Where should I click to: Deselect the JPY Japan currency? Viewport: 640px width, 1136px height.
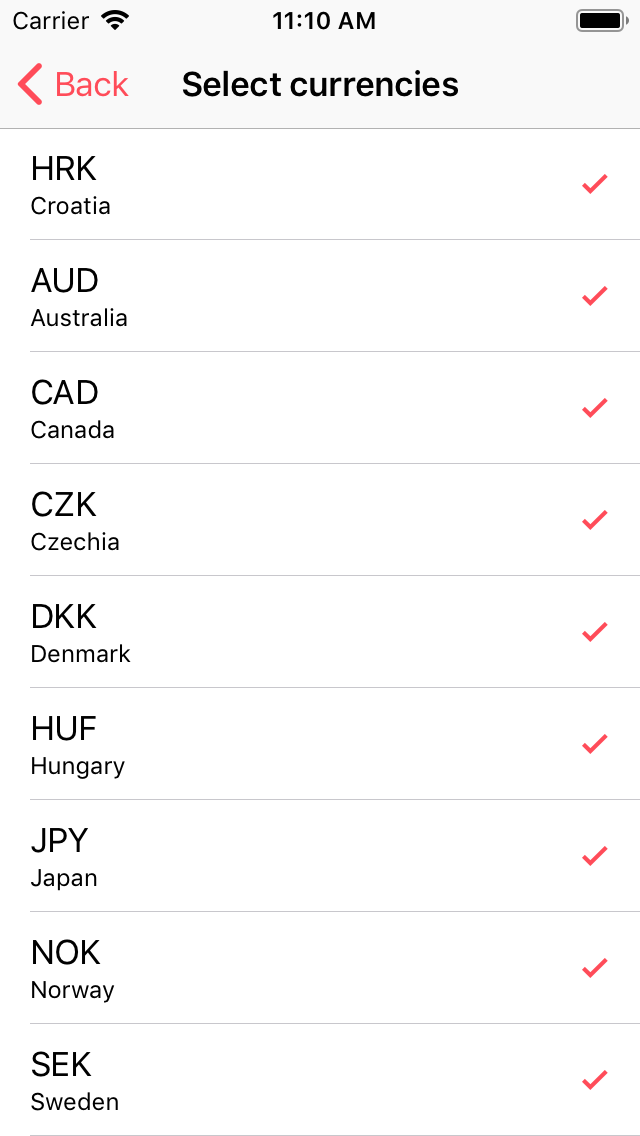pyautogui.click(x=320, y=857)
